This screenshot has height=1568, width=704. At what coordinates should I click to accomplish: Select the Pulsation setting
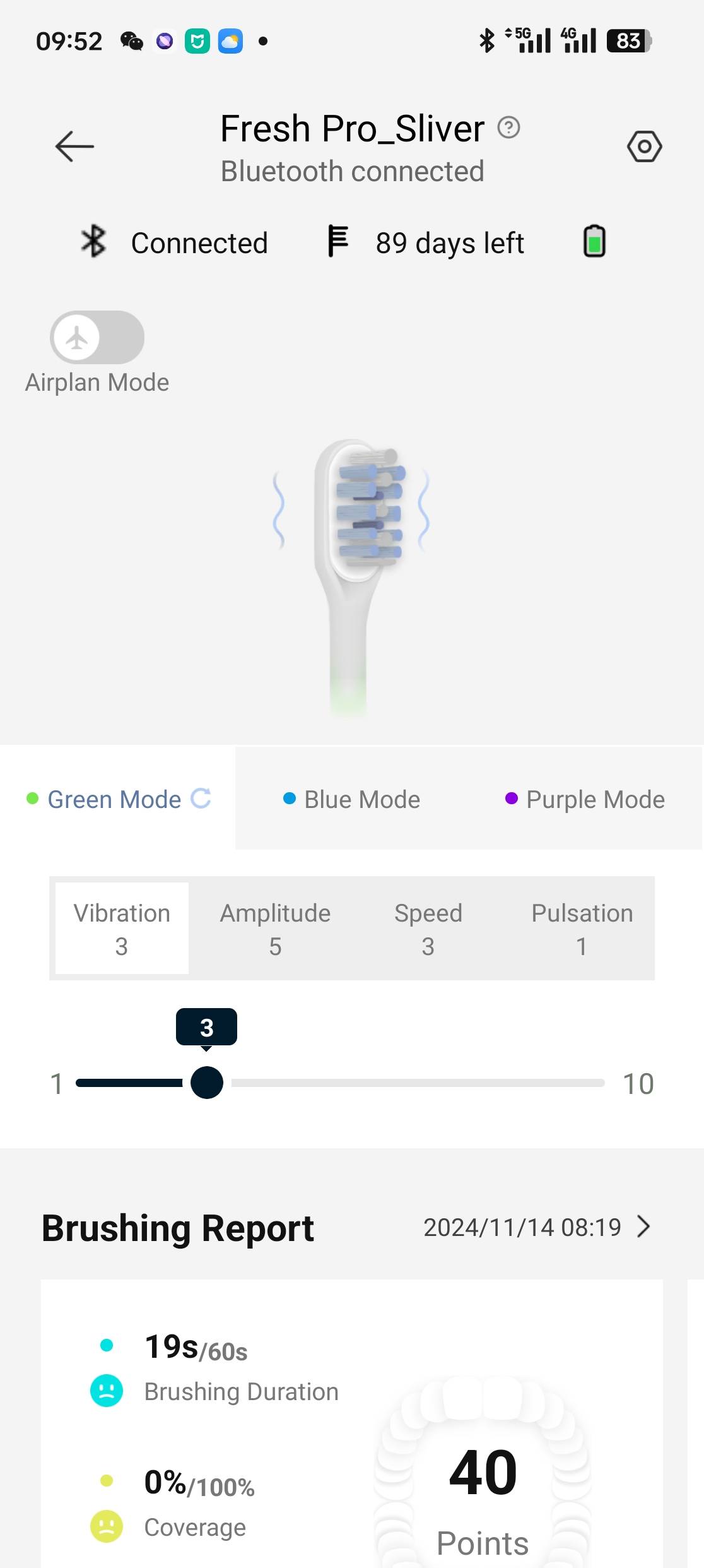582,929
